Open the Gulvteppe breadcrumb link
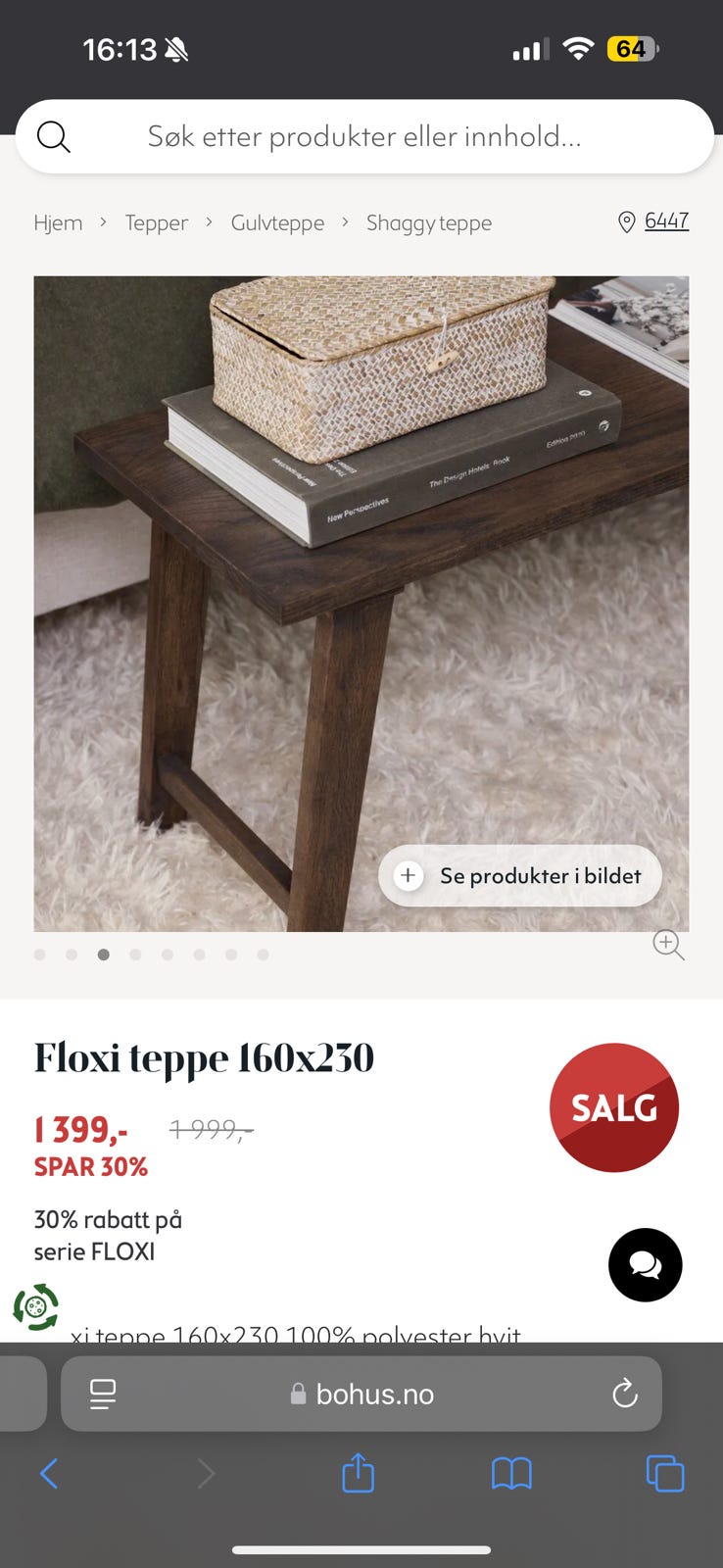The height and width of the screenshot is (1568, 723). click(x=277, y=222)
